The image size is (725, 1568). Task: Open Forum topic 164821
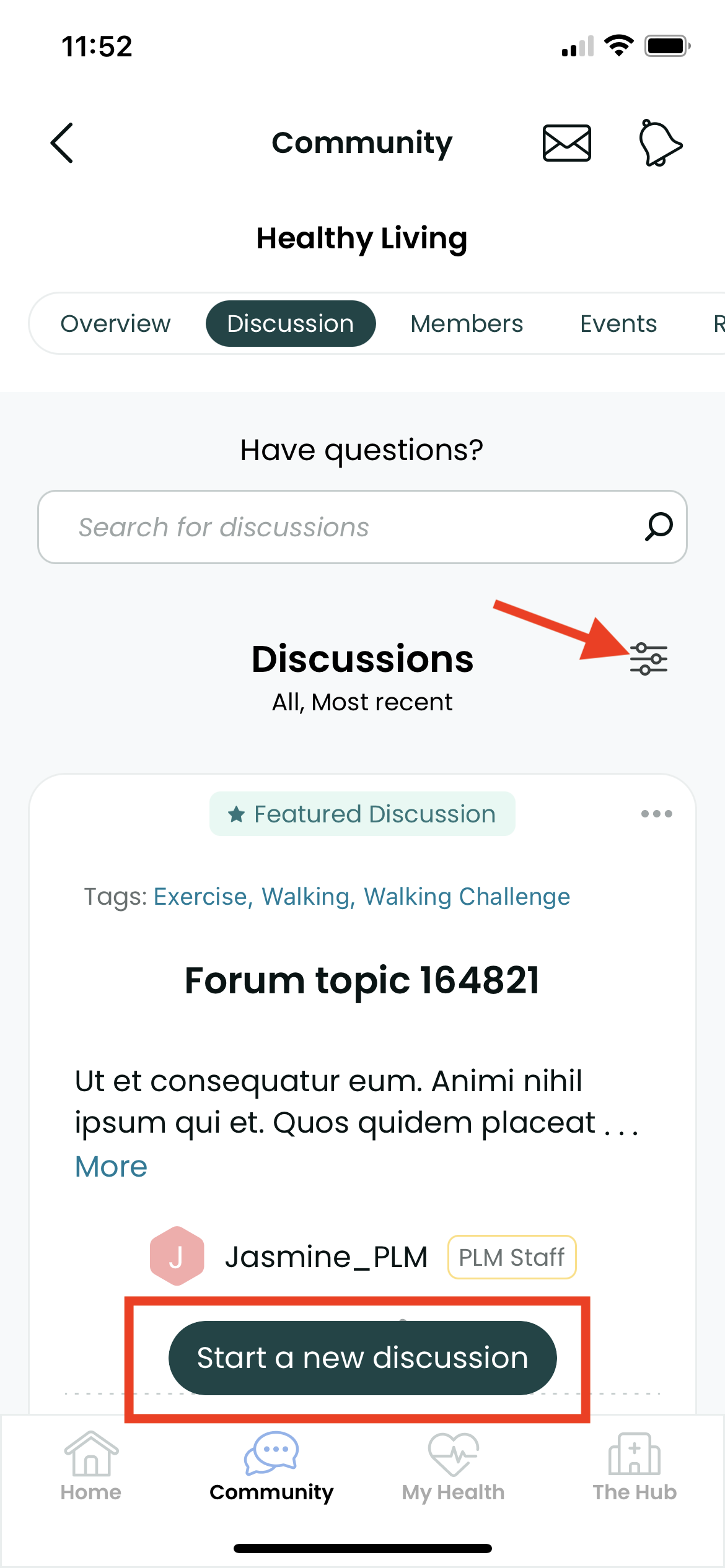(362, 980)
